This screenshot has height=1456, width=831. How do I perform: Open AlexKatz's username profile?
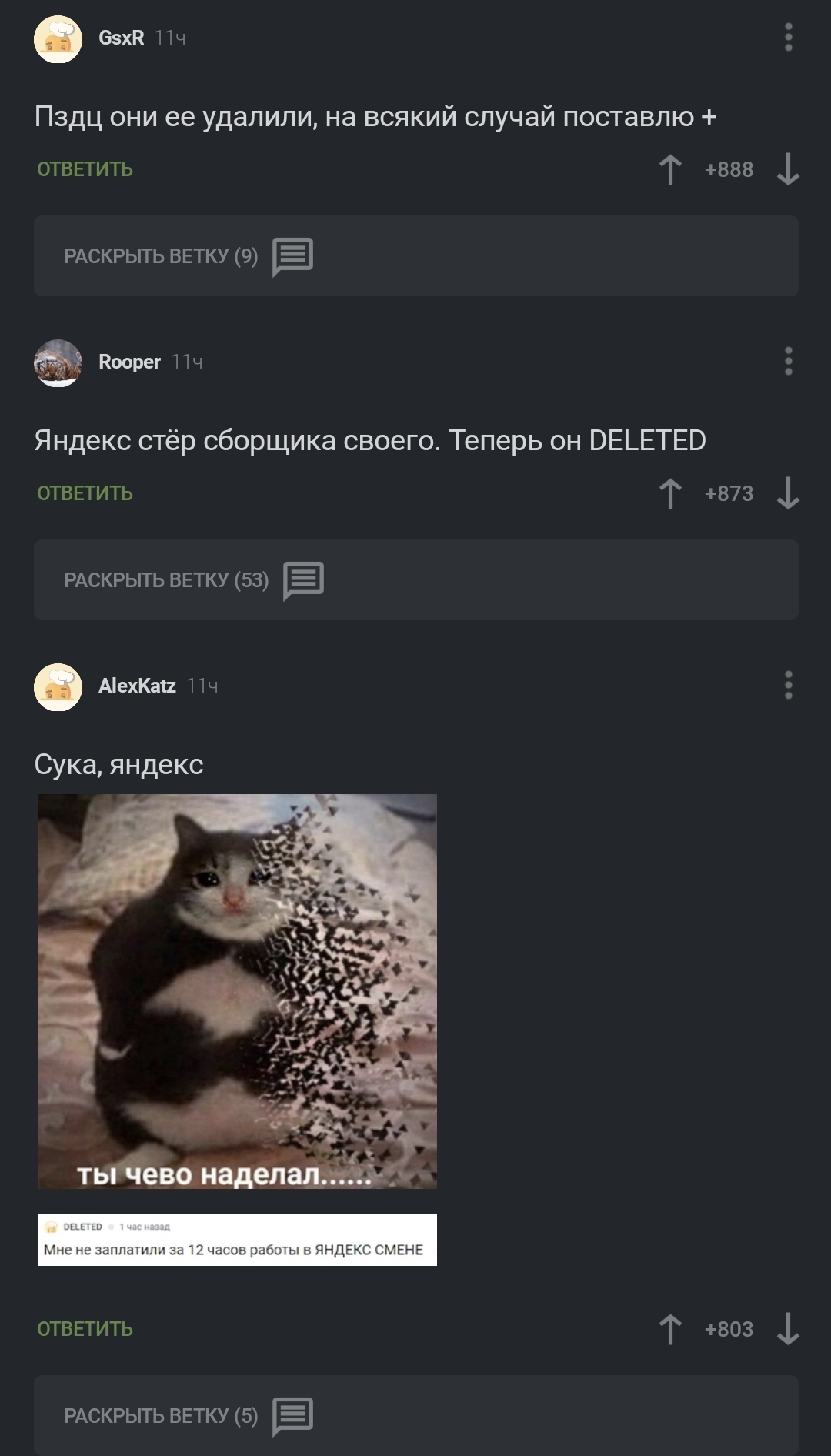coord(137,686)
